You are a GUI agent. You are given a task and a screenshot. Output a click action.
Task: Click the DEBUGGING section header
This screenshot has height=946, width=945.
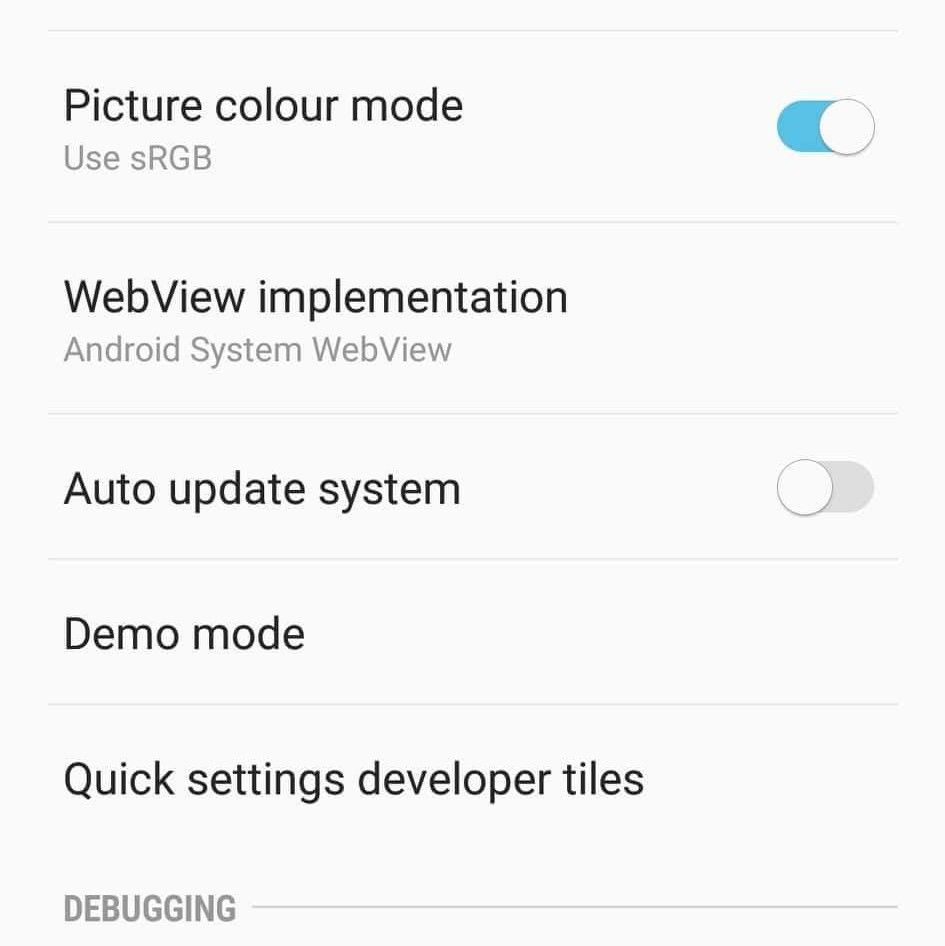click(x=148, y=908)
